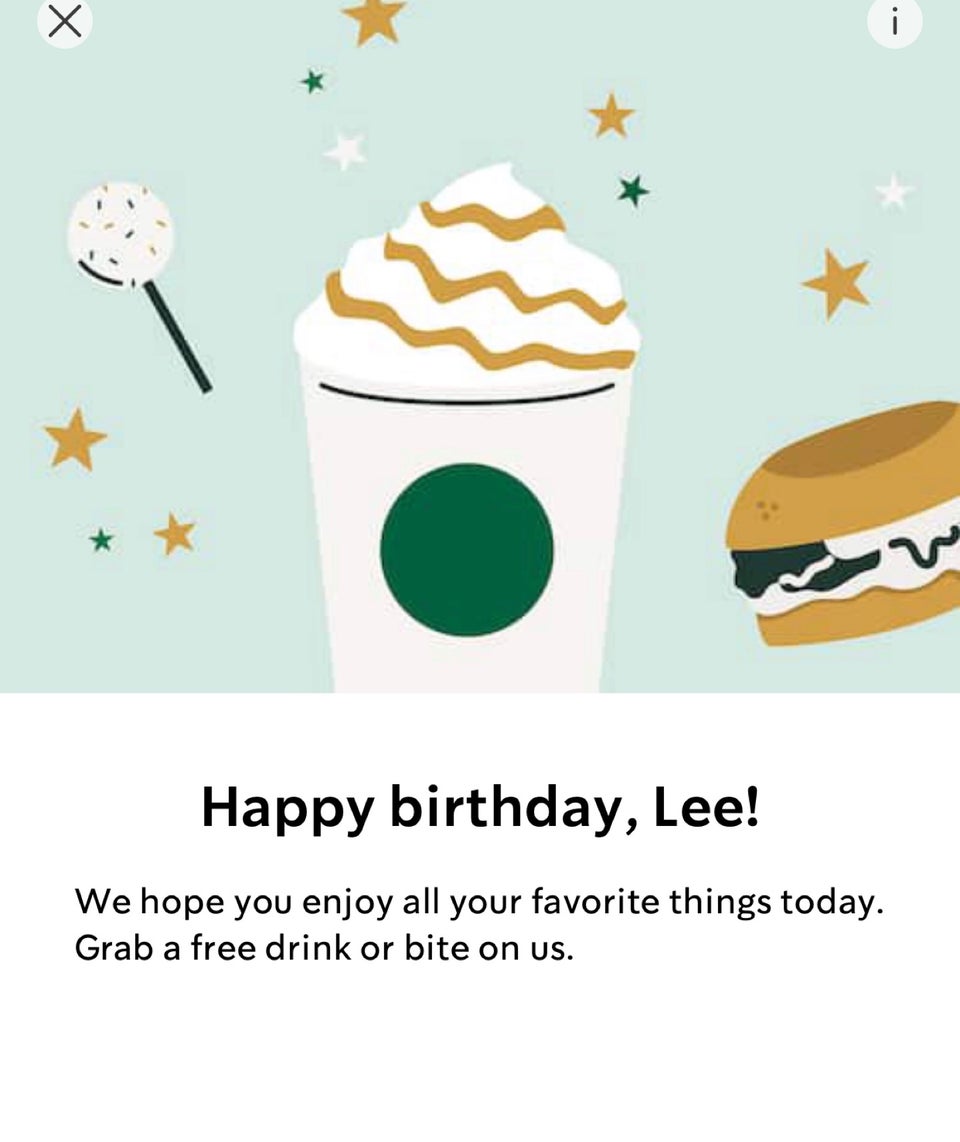This screenshot has height=1142, width=960.
Task: Close the birthday reward screen
Action: pyautogui.click(x=65, y=20)
